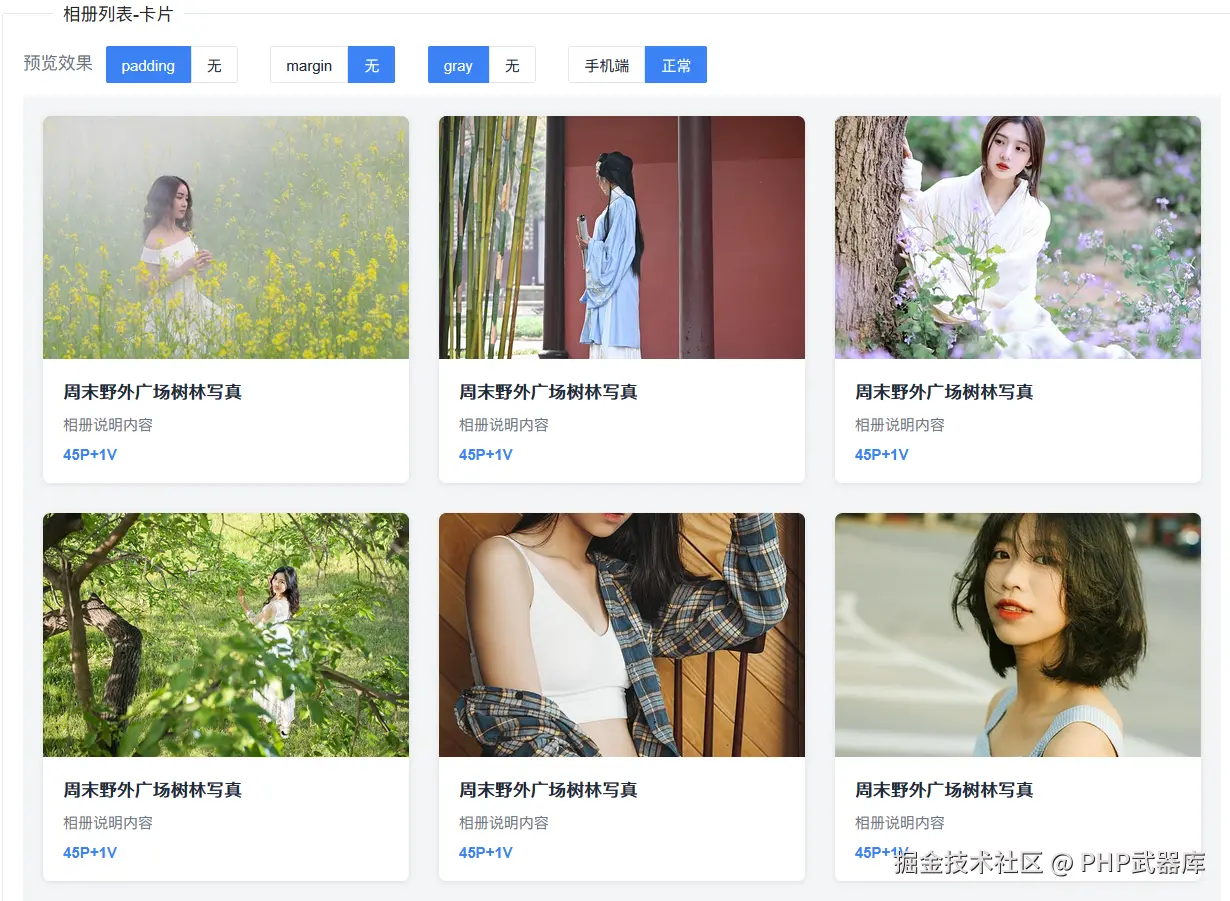Screen dimensions: 1230x901
Task: Switch preview to 手机端 mode
Action: (x=607, y=66)
